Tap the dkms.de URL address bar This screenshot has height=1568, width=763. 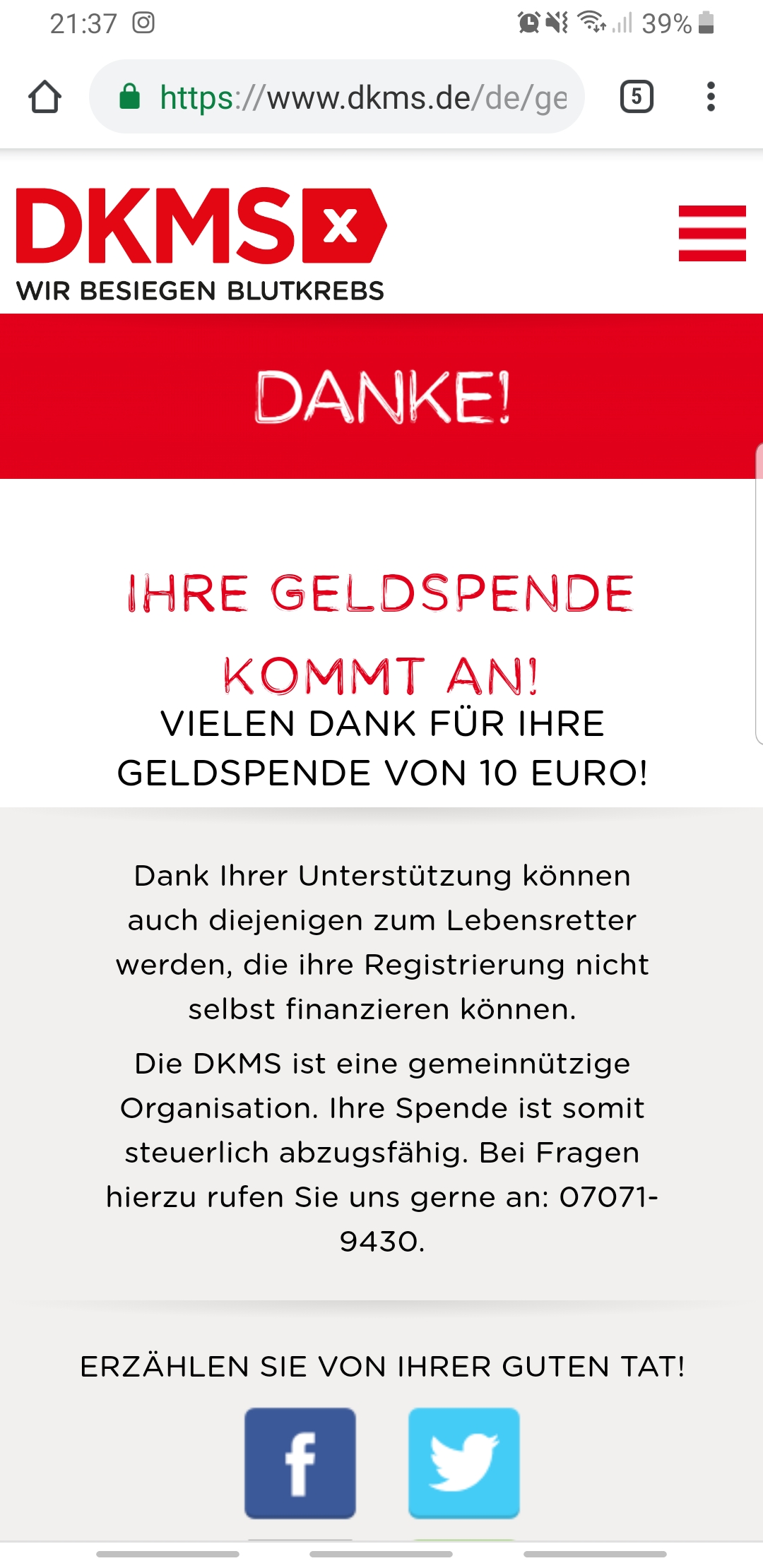(337, 97)
